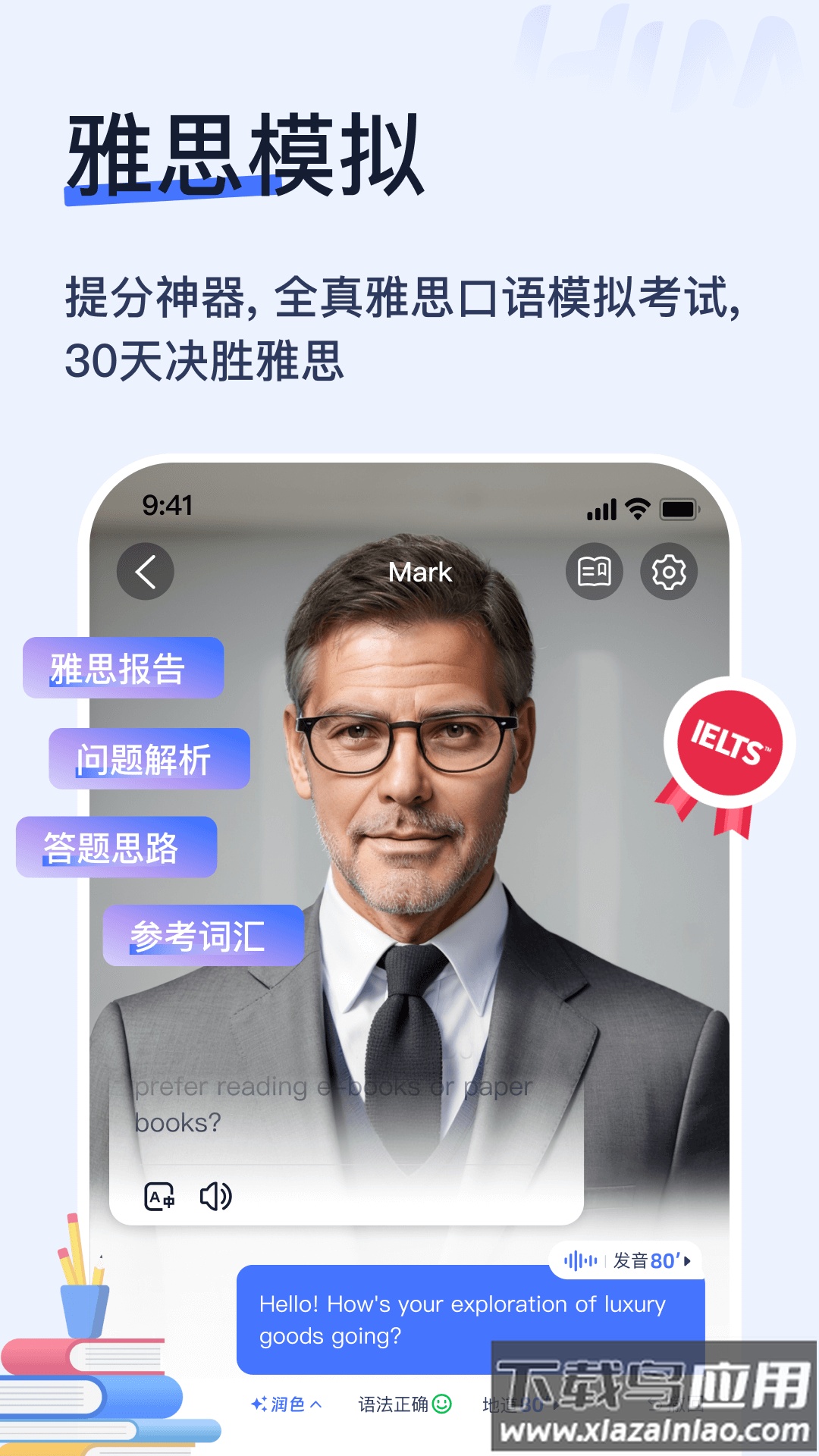Open the vocabulary notebook icon
The height and width of the screenshot is (1456, 819).
[x=595, y=572]
